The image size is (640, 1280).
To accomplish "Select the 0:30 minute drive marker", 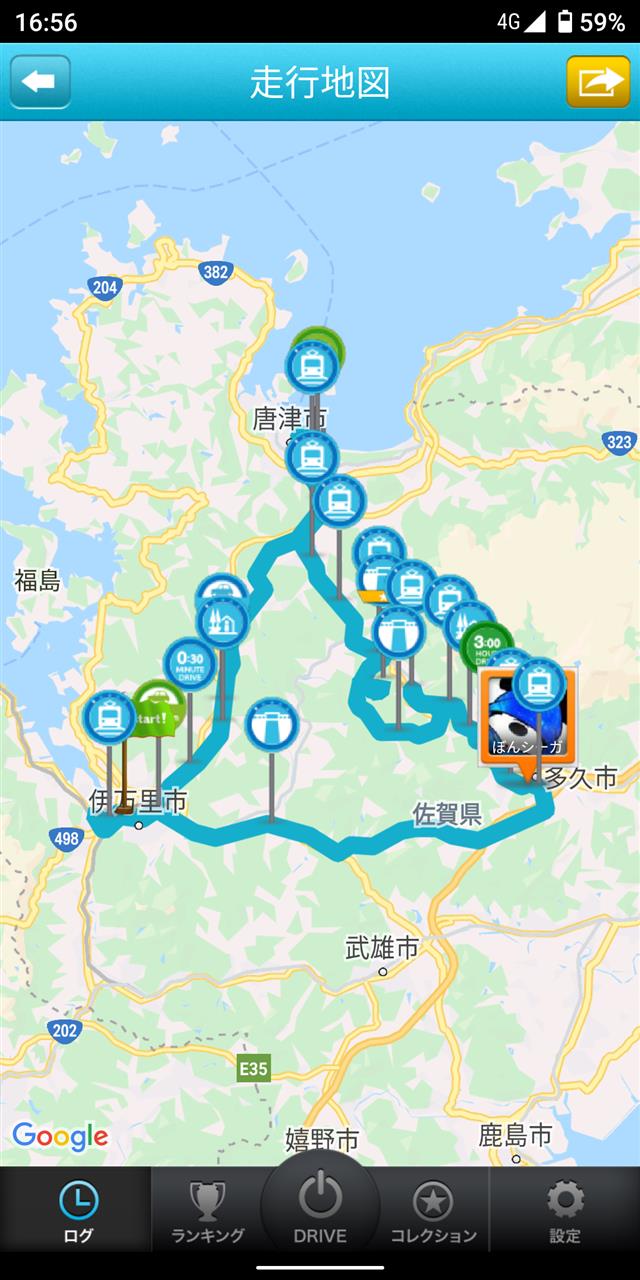I will click(189, 664).
